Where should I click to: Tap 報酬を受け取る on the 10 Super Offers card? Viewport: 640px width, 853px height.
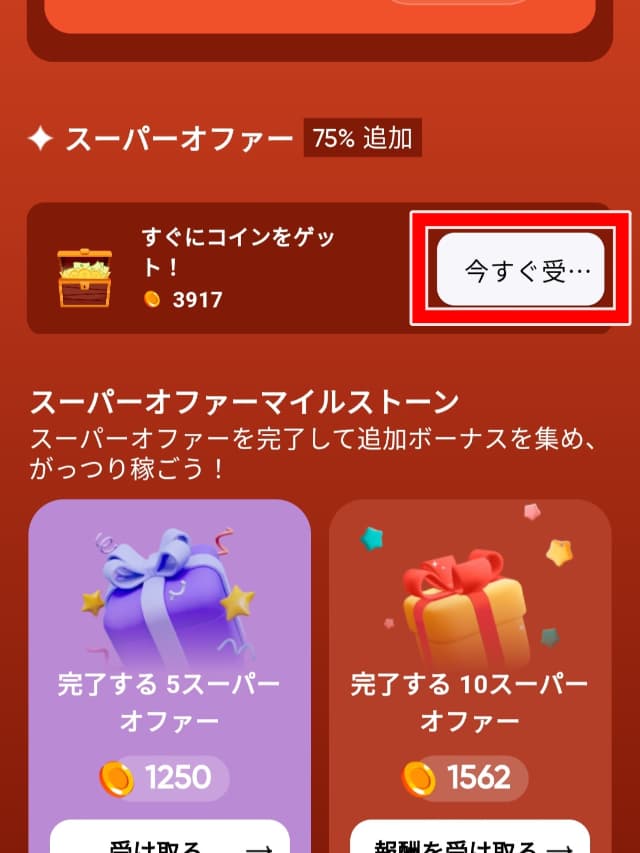click(470, 840)
